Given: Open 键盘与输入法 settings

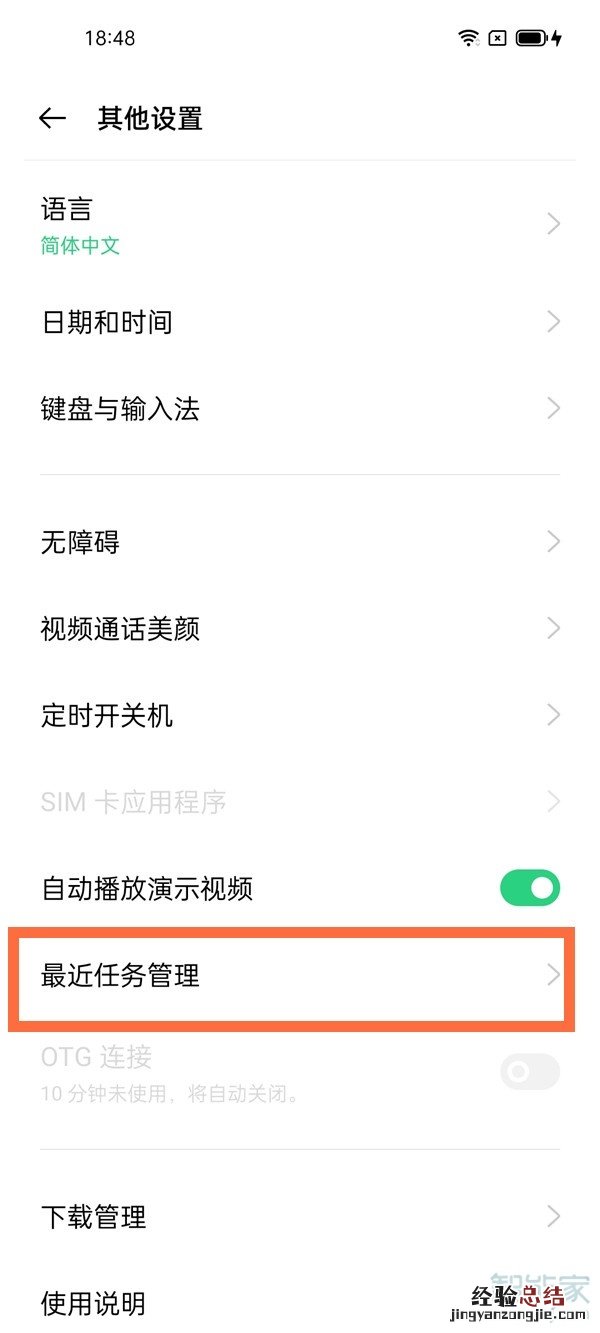Looking at the screenshot, I should pyautogui.click(x=300, y=408).
